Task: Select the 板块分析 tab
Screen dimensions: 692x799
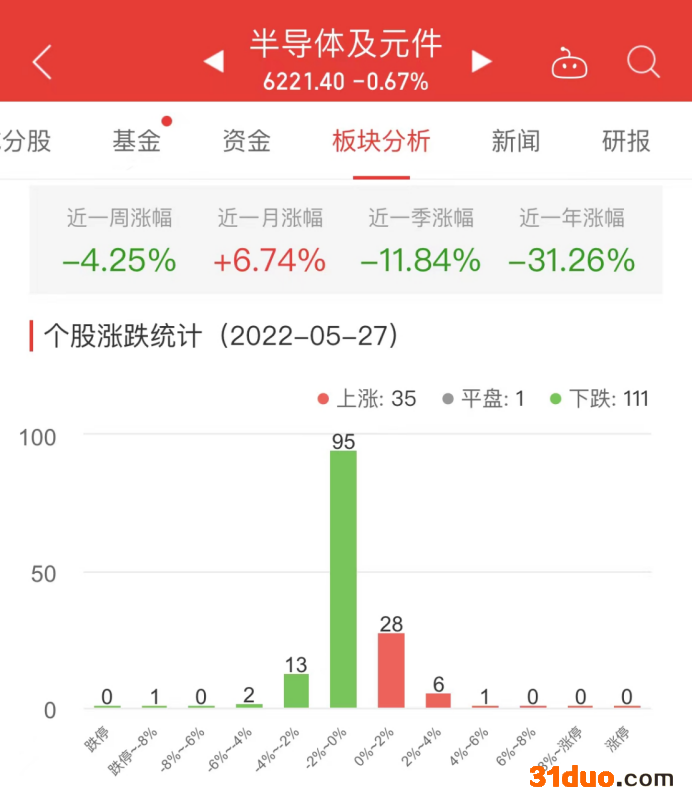Action: pos(381,141)
